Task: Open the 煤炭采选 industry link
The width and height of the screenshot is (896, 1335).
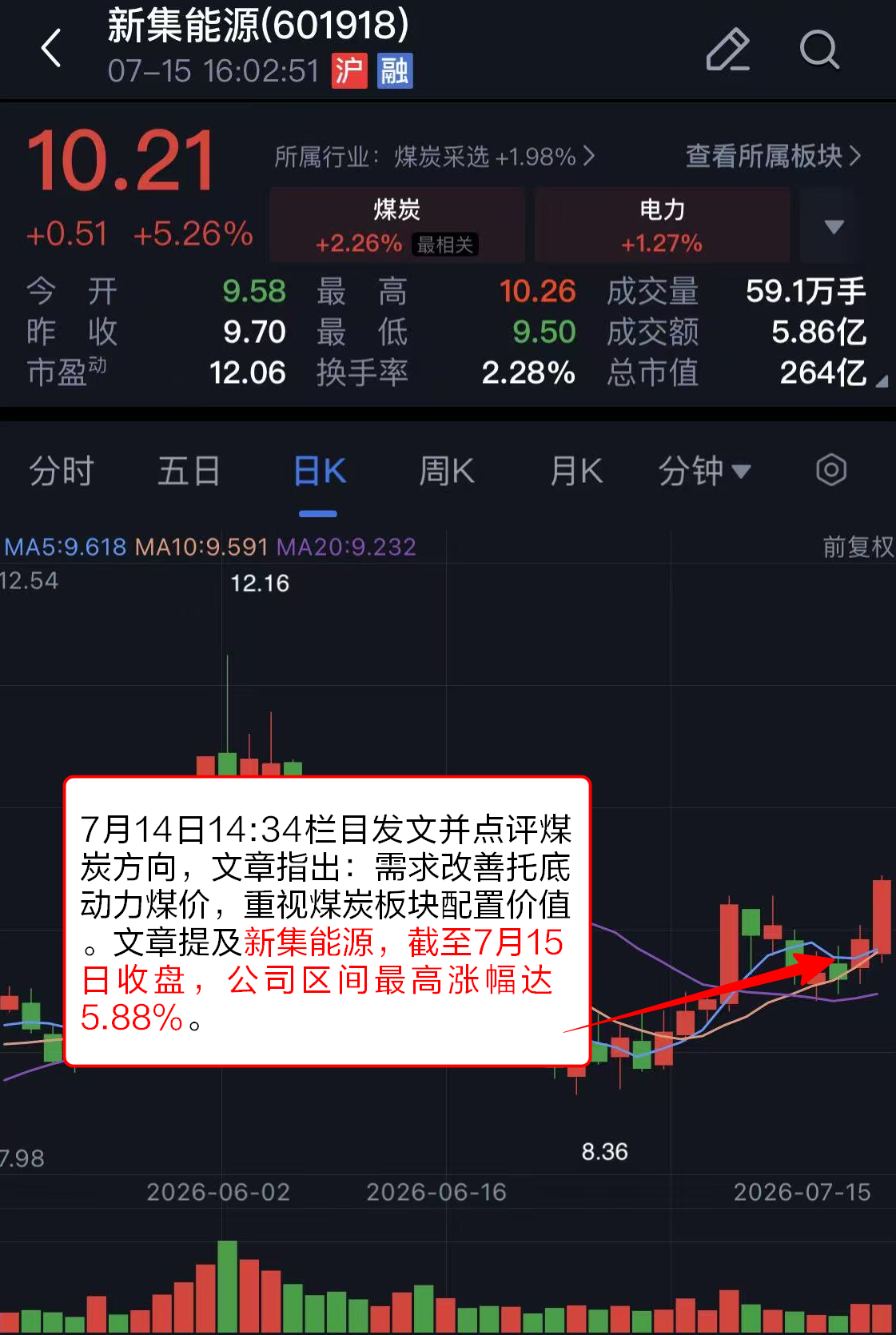Action: coord(435,156)
